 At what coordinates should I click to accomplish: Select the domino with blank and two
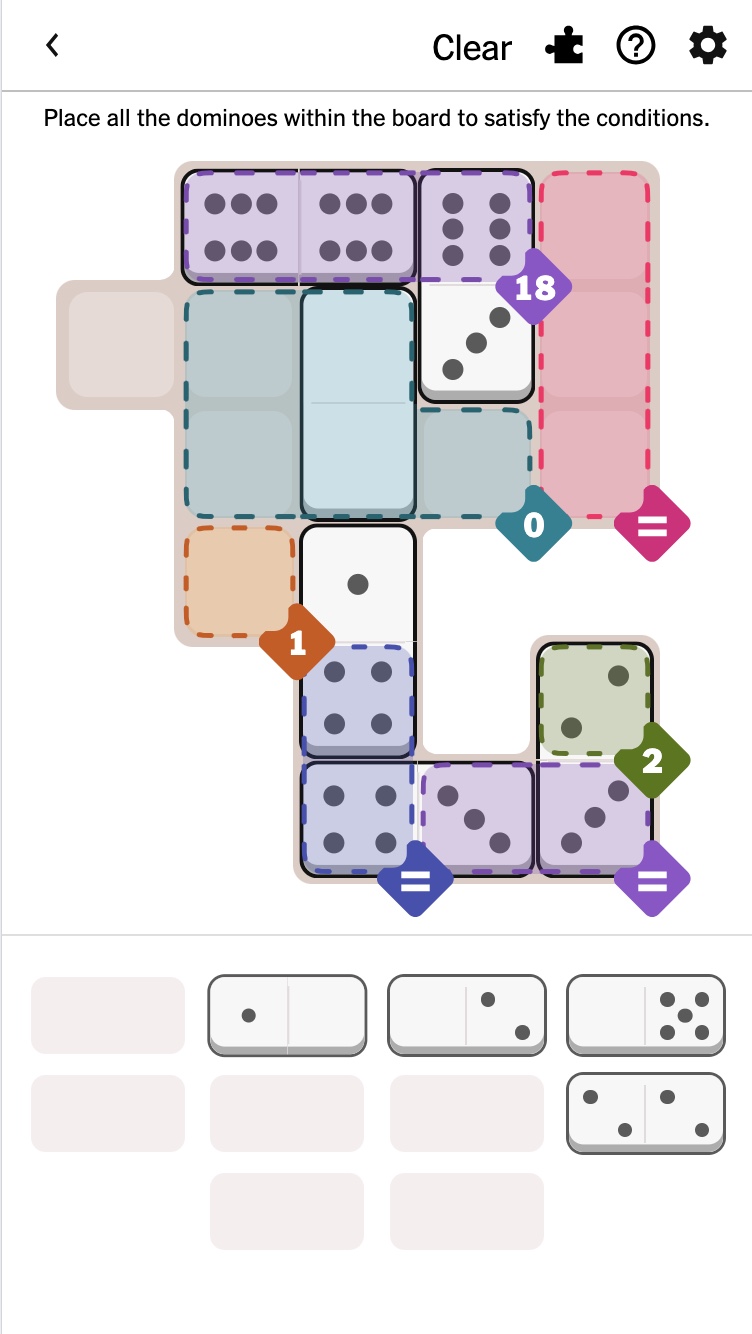point(467,1015)
